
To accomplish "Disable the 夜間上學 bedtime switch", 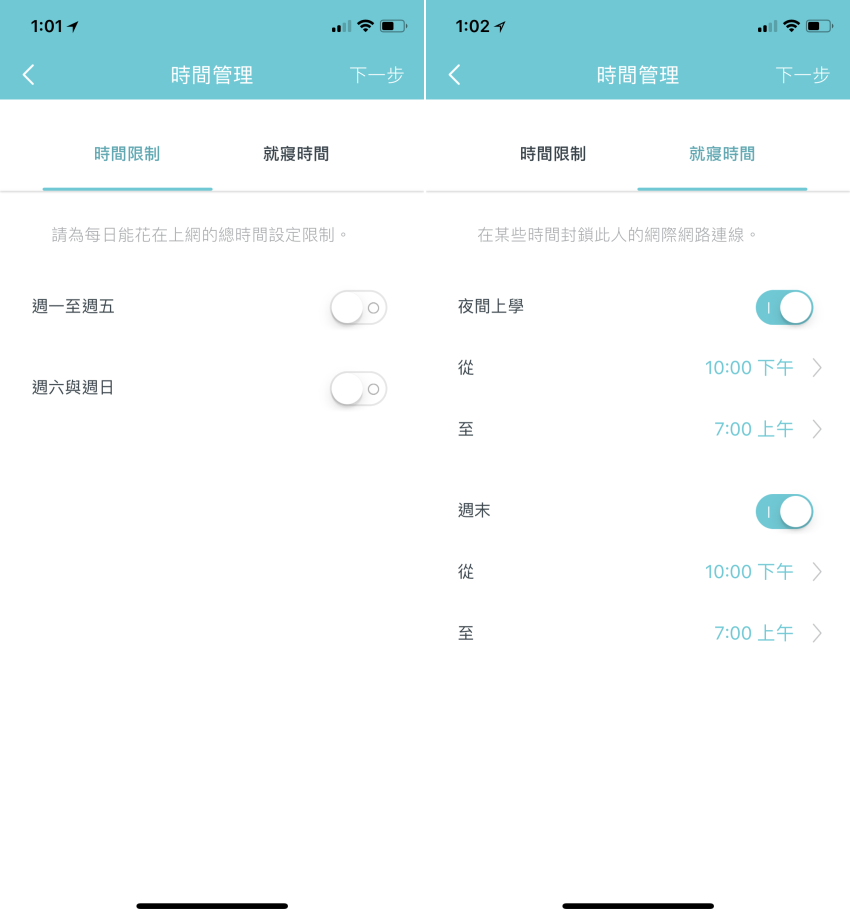I will click(784, 308).
